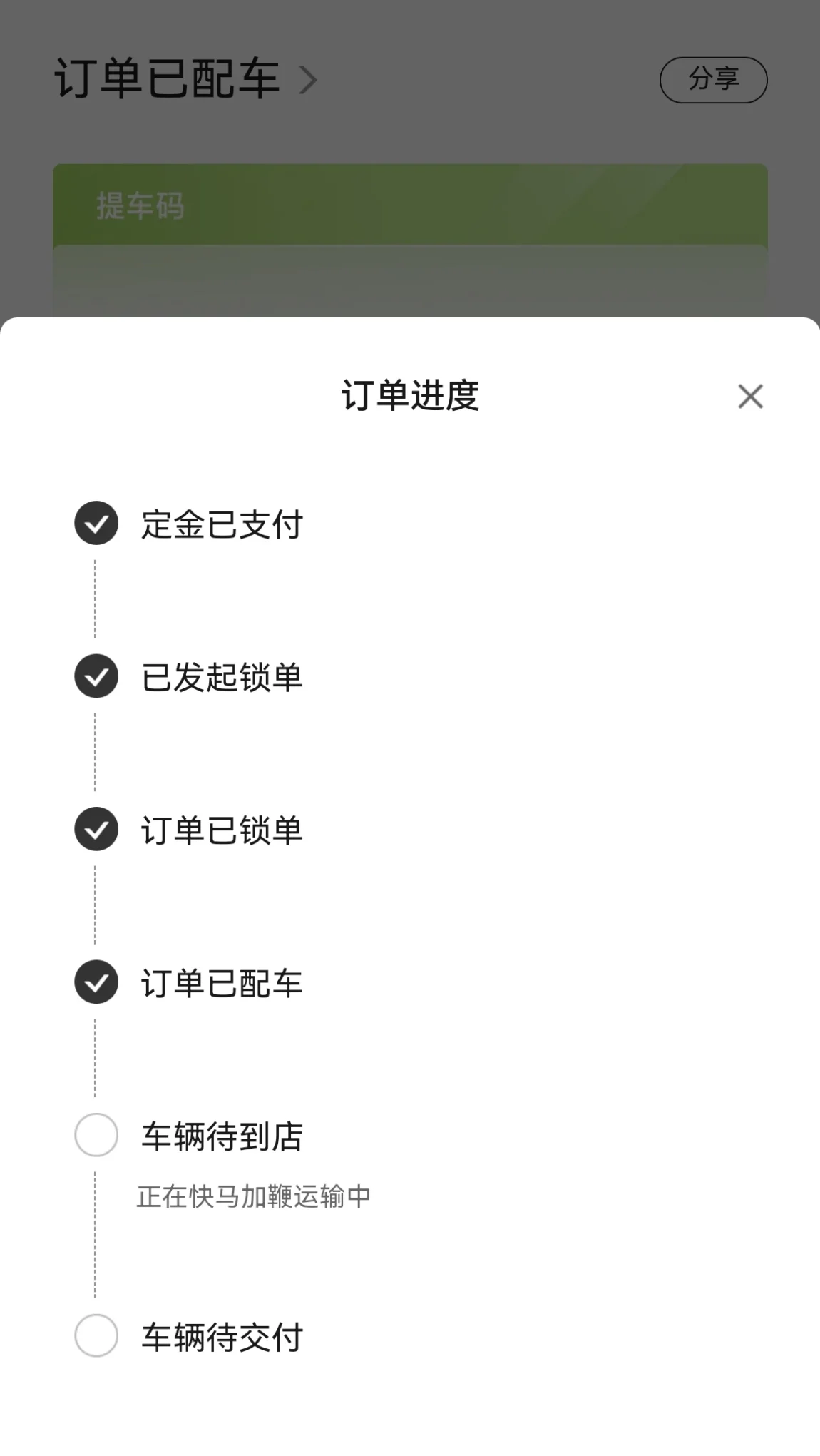The height and width of the screenshot is (1456, 820).
Task: Tap the 分享 share button
Action: click(713, 80)
